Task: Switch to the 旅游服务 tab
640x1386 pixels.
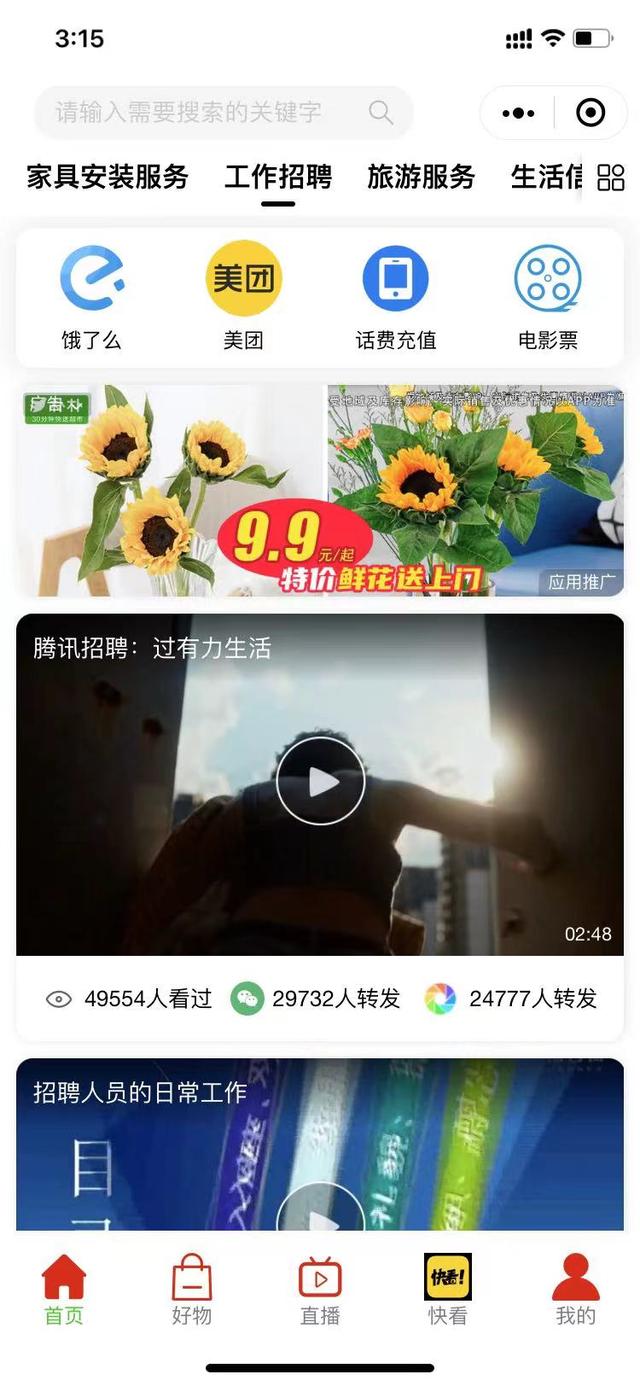Action: point(421,178)
